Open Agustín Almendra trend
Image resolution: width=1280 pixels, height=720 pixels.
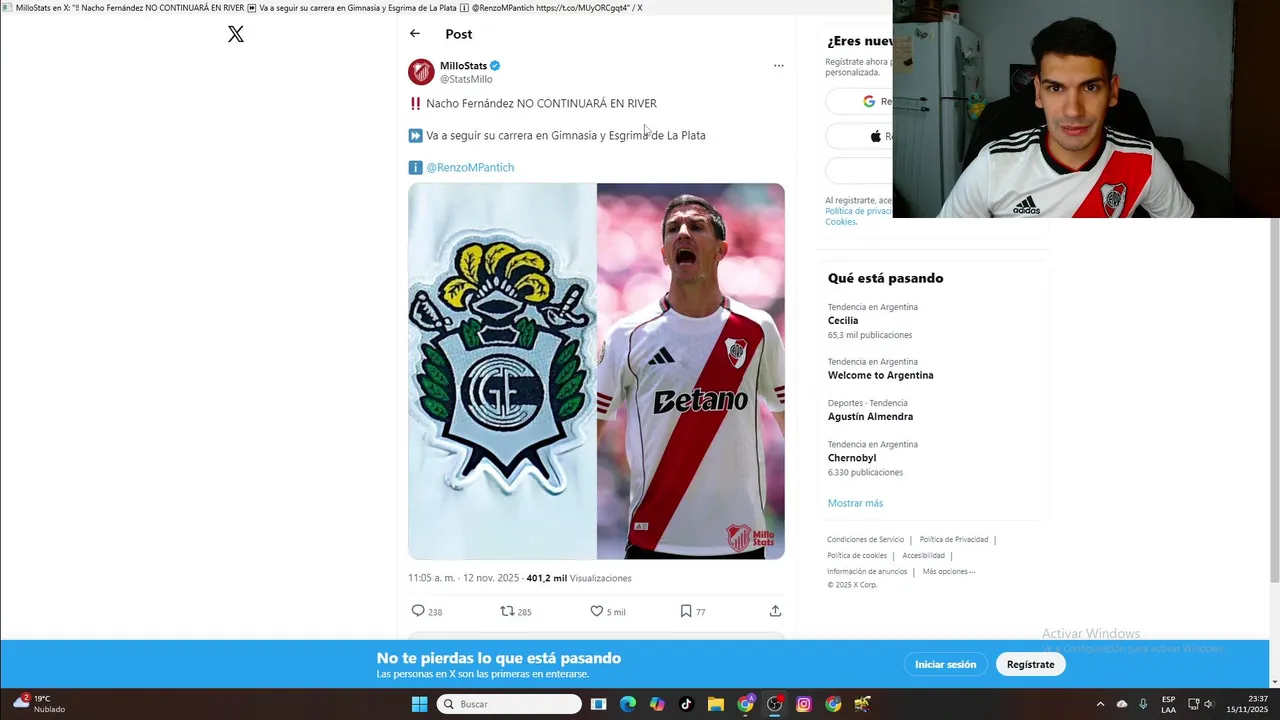[x=870, y=417]
